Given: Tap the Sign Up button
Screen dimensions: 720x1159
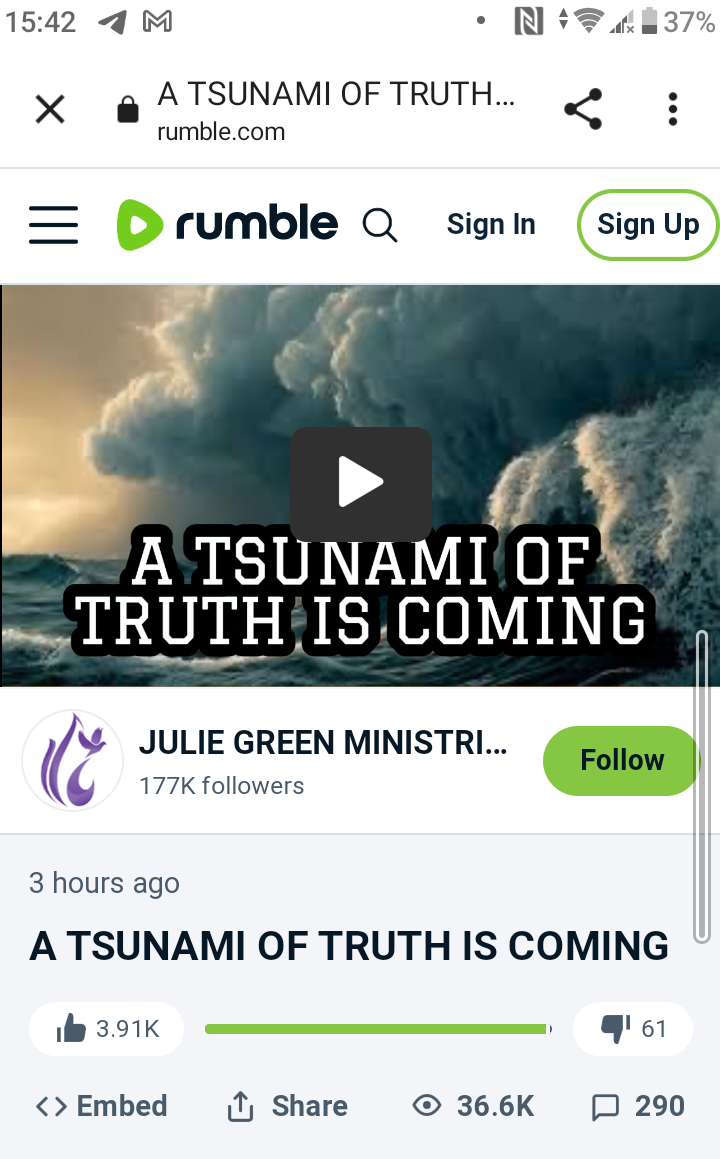Looking at the screenshot, I should [647, 225].
